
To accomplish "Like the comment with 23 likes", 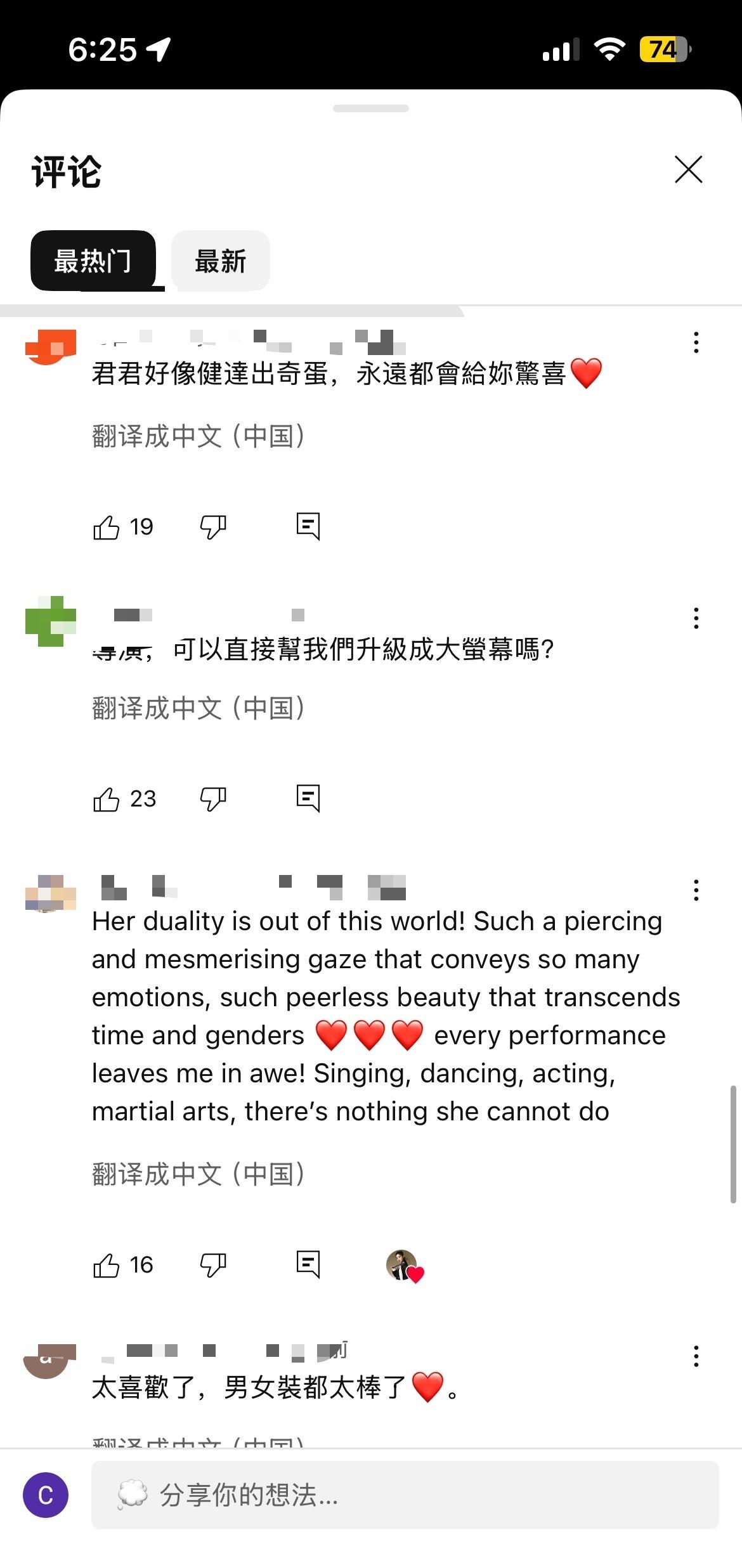I will [x=106, y=799].
